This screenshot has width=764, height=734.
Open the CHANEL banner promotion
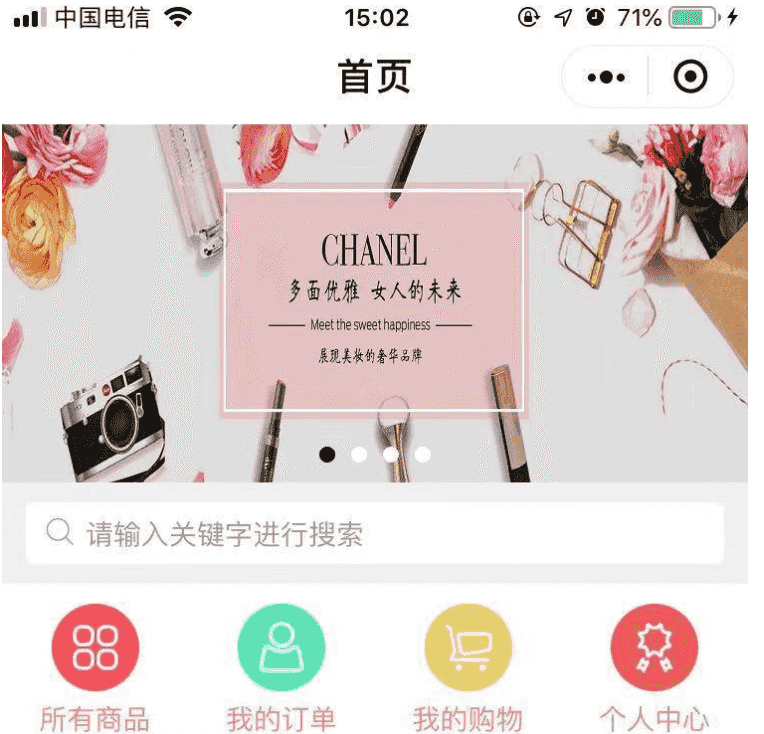point(374,300)
